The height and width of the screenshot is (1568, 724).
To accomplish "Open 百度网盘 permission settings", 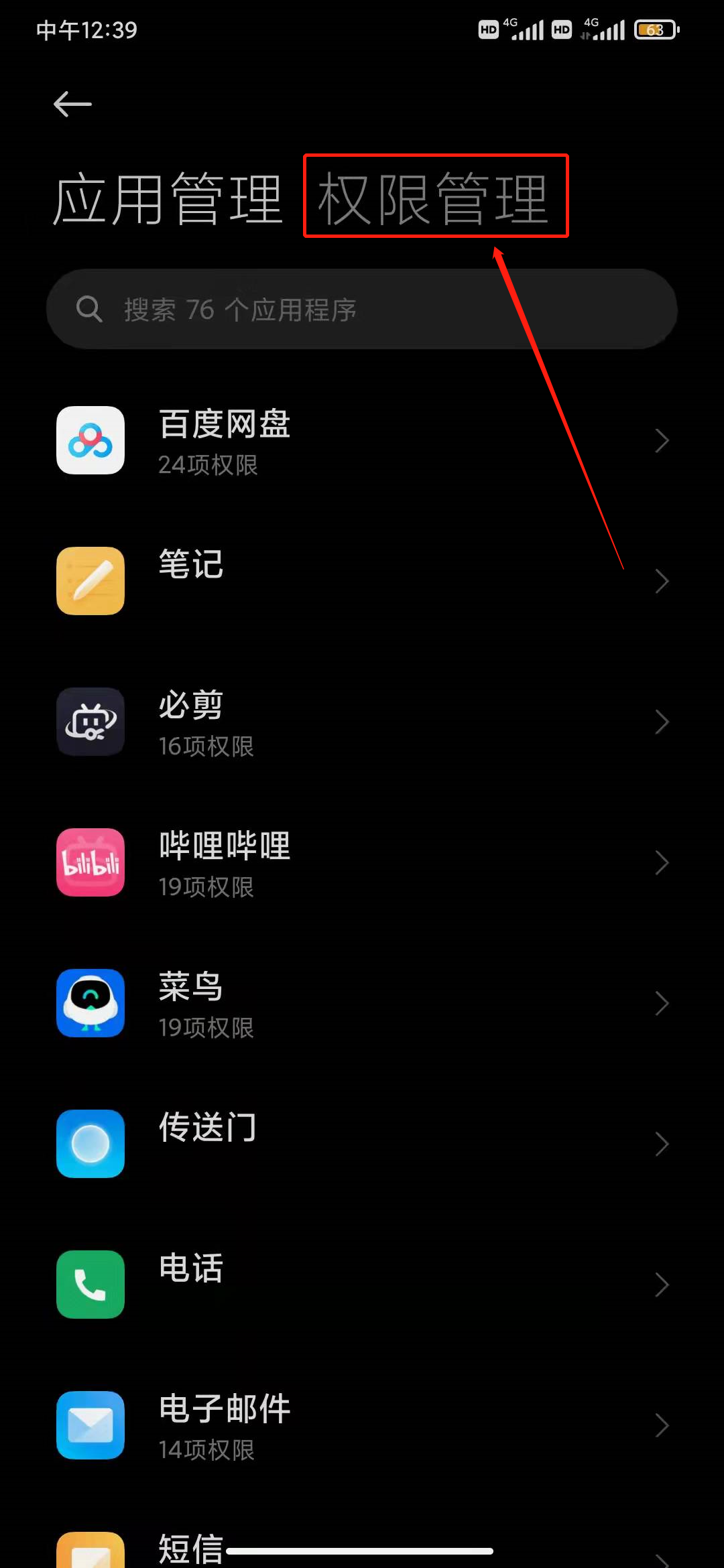I will (x=362, y=441).
